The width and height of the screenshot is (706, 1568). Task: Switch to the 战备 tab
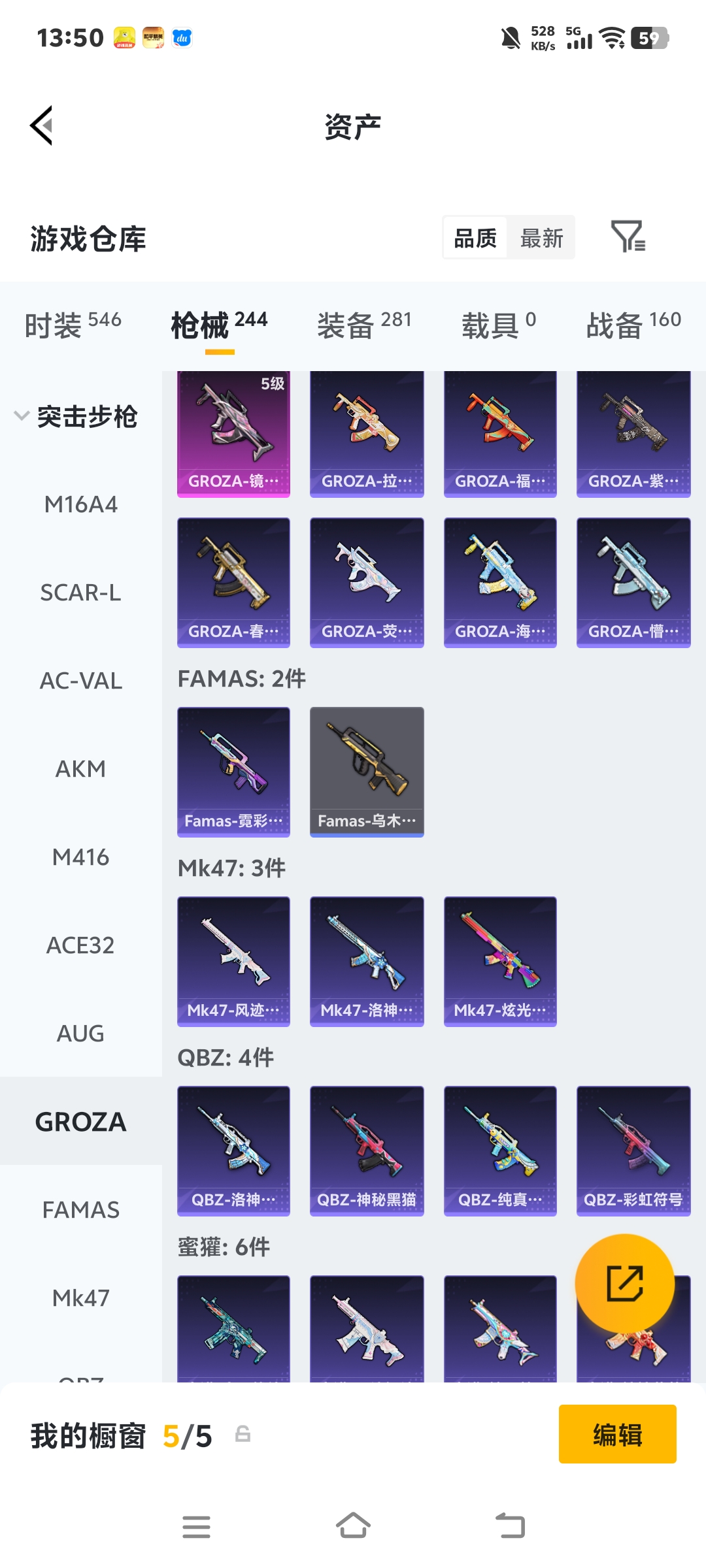(x=633, y=325)
